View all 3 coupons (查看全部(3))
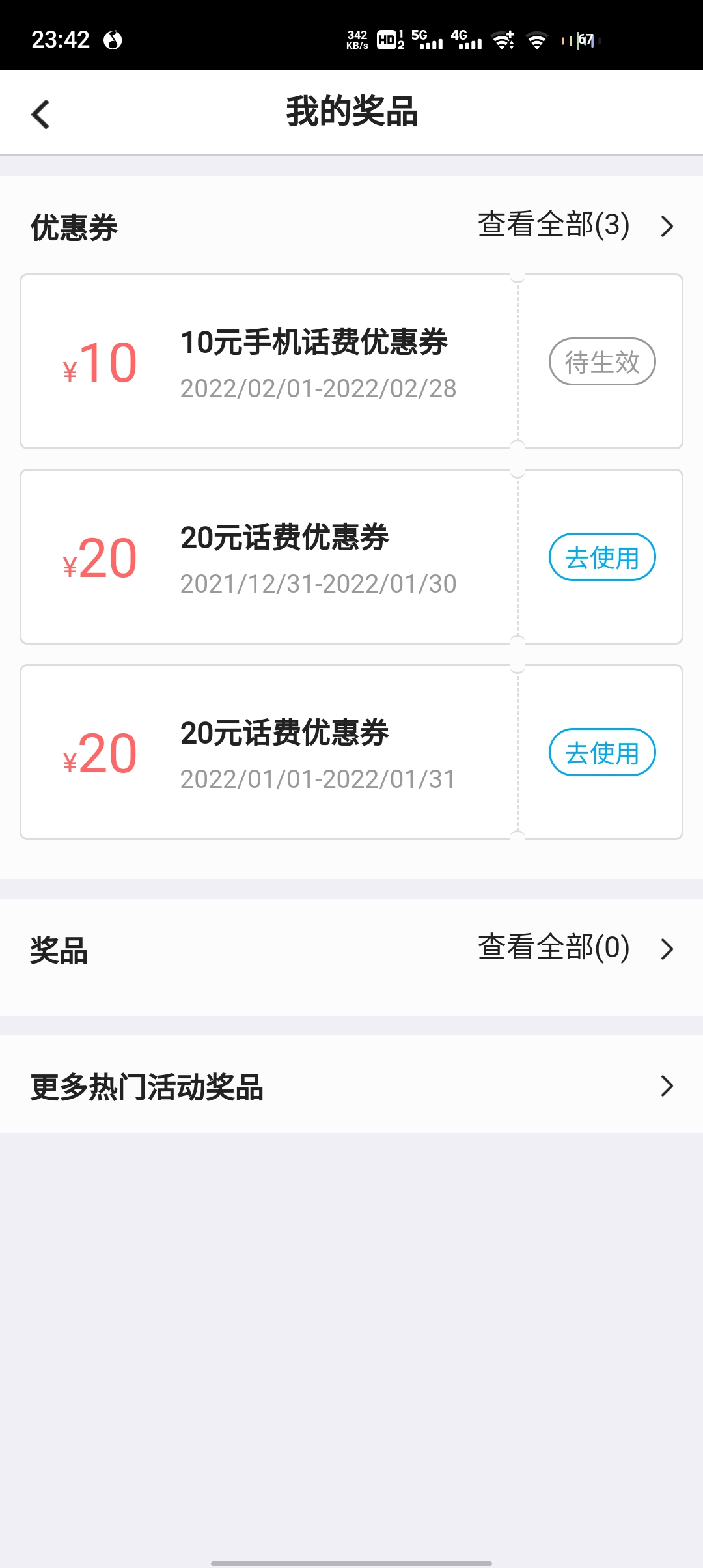Image resolution: width=703 pixels, height=1568 pixels. point(575,225)
